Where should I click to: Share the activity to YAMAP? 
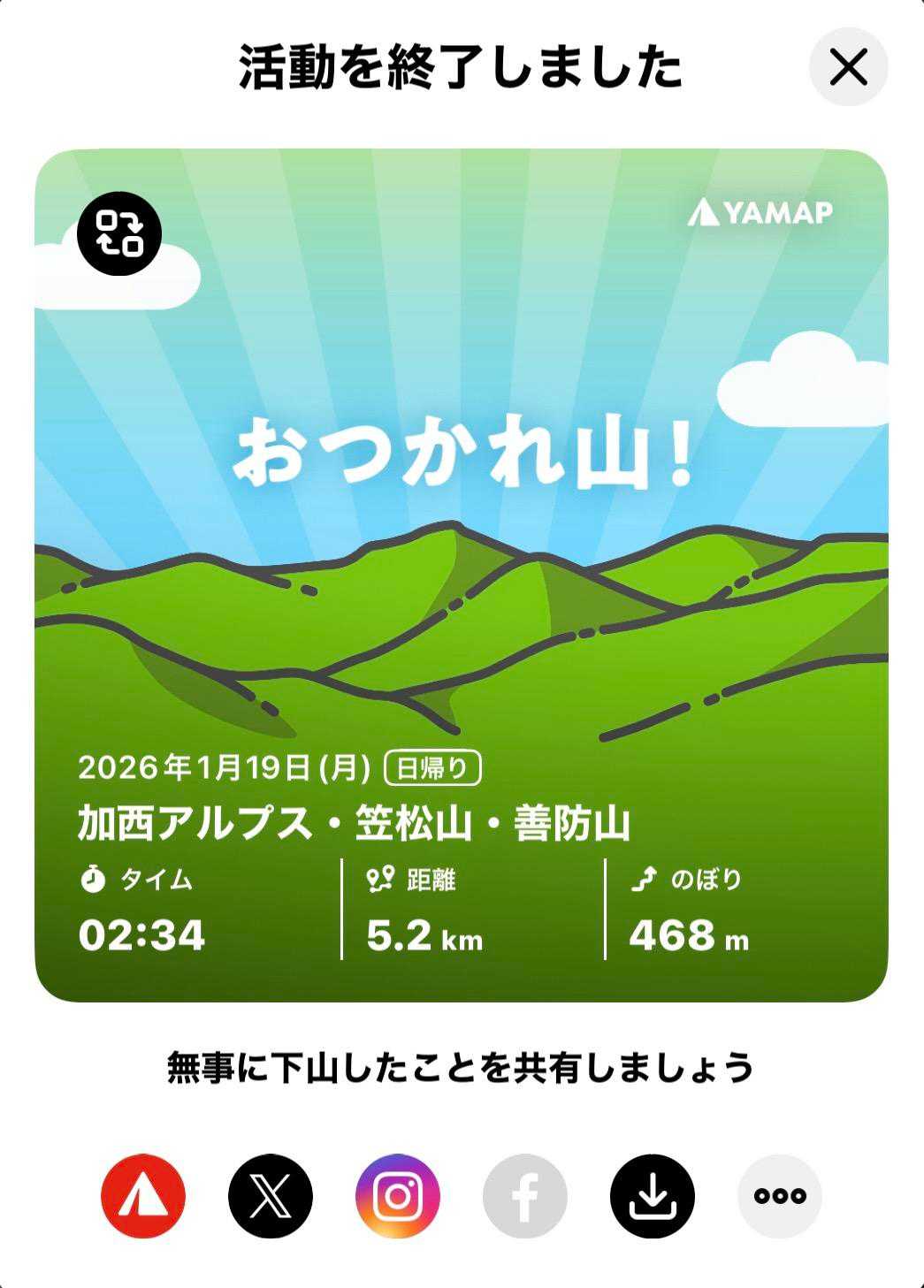(143, 1195)
